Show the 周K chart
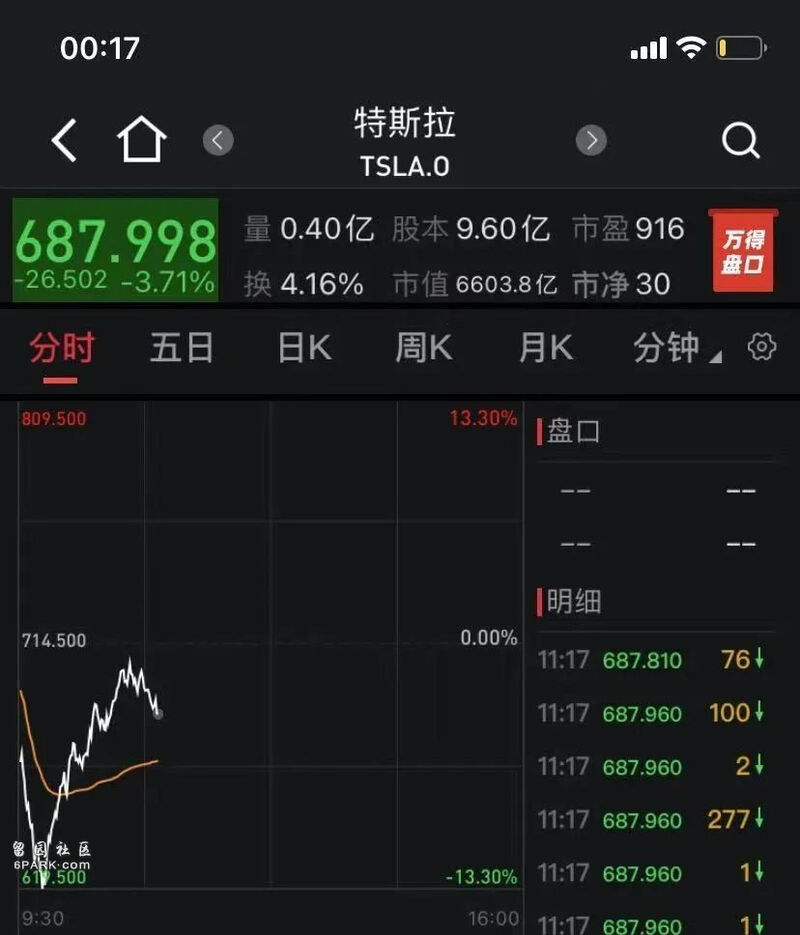This screenshot has height=935, width=800. pos(423,348)
